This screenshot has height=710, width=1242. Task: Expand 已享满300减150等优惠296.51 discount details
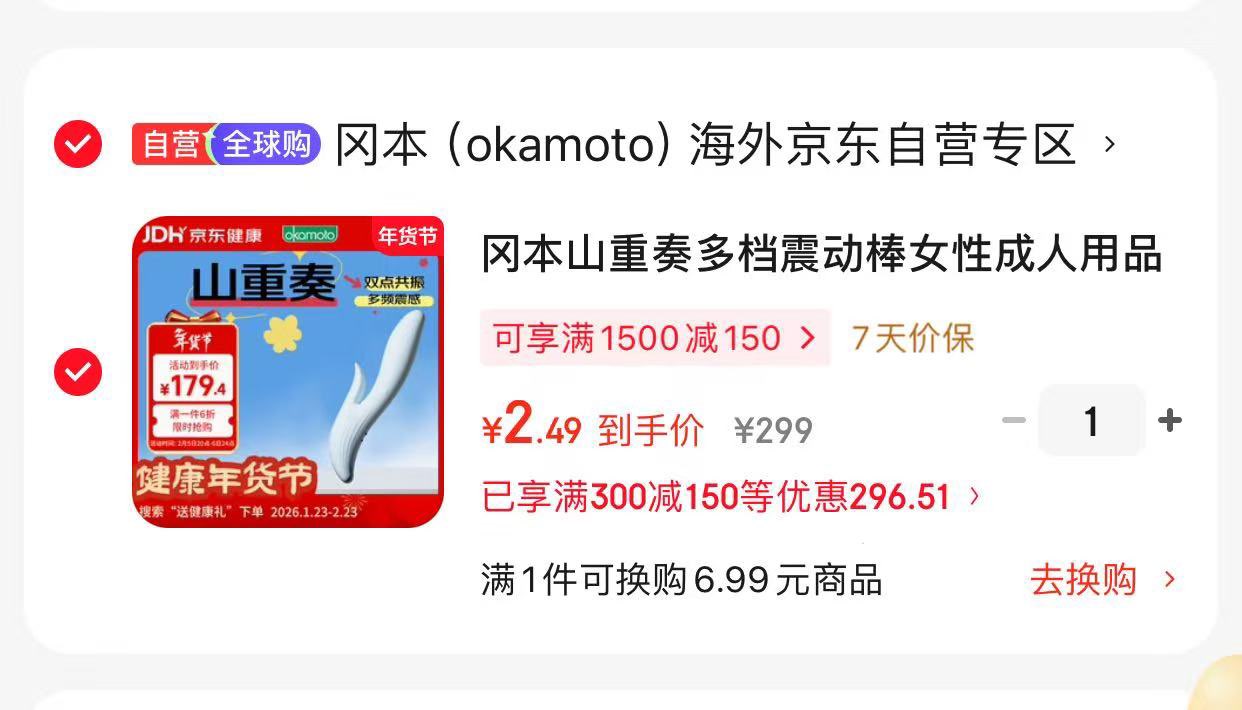click(x=731, y=496)
